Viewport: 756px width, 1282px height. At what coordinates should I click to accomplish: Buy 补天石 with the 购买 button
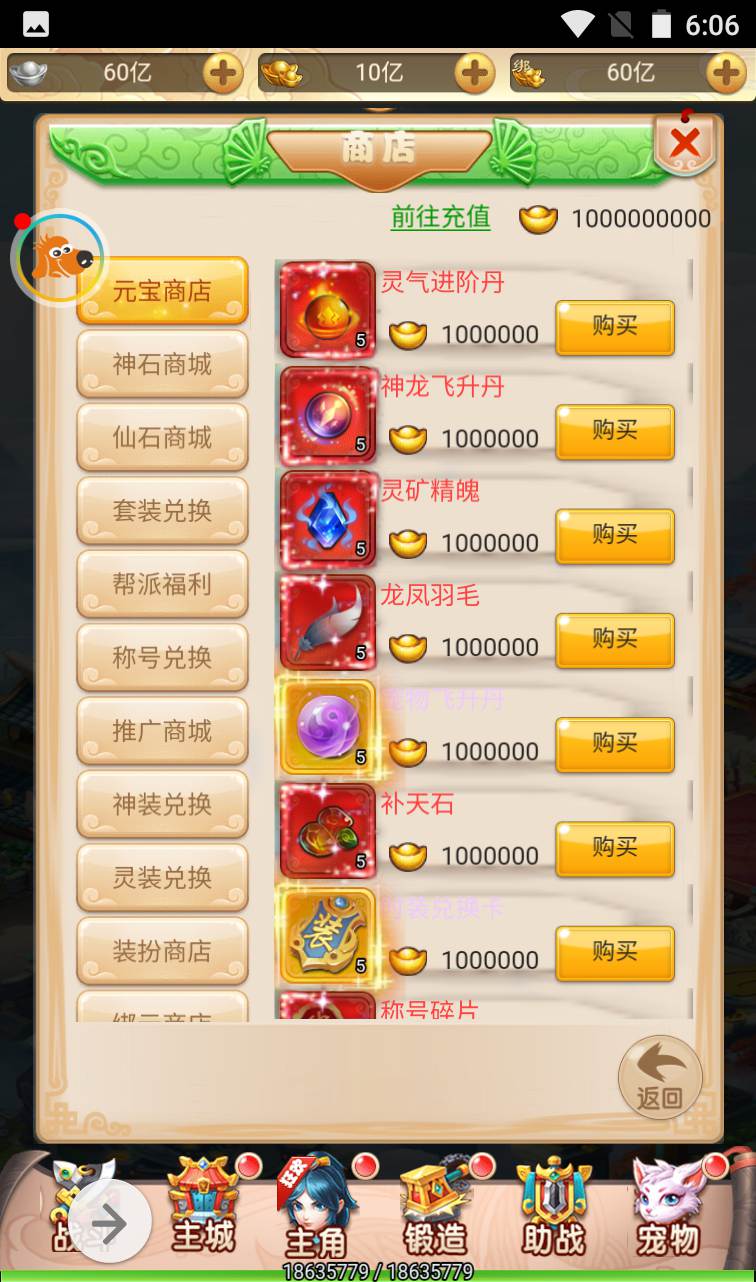pyautogui.click(x=614, y=849)
